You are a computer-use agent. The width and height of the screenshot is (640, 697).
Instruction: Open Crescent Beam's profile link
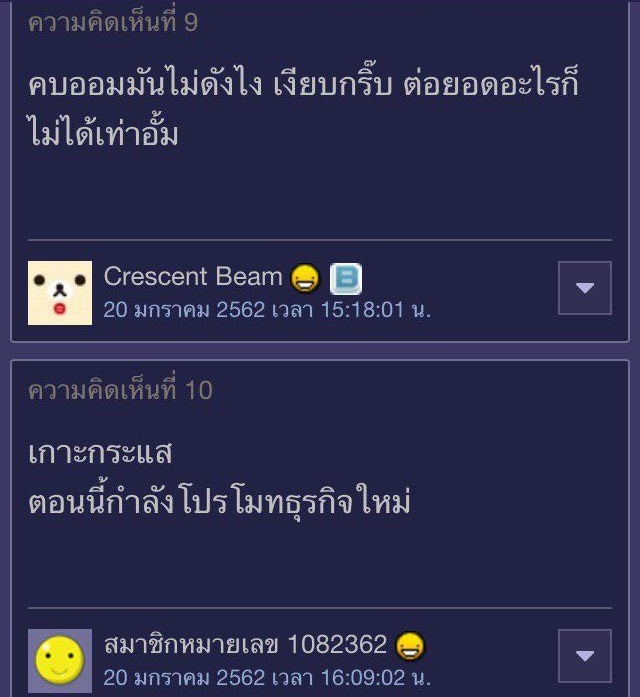pyautogui.click(x=193, y=277)
